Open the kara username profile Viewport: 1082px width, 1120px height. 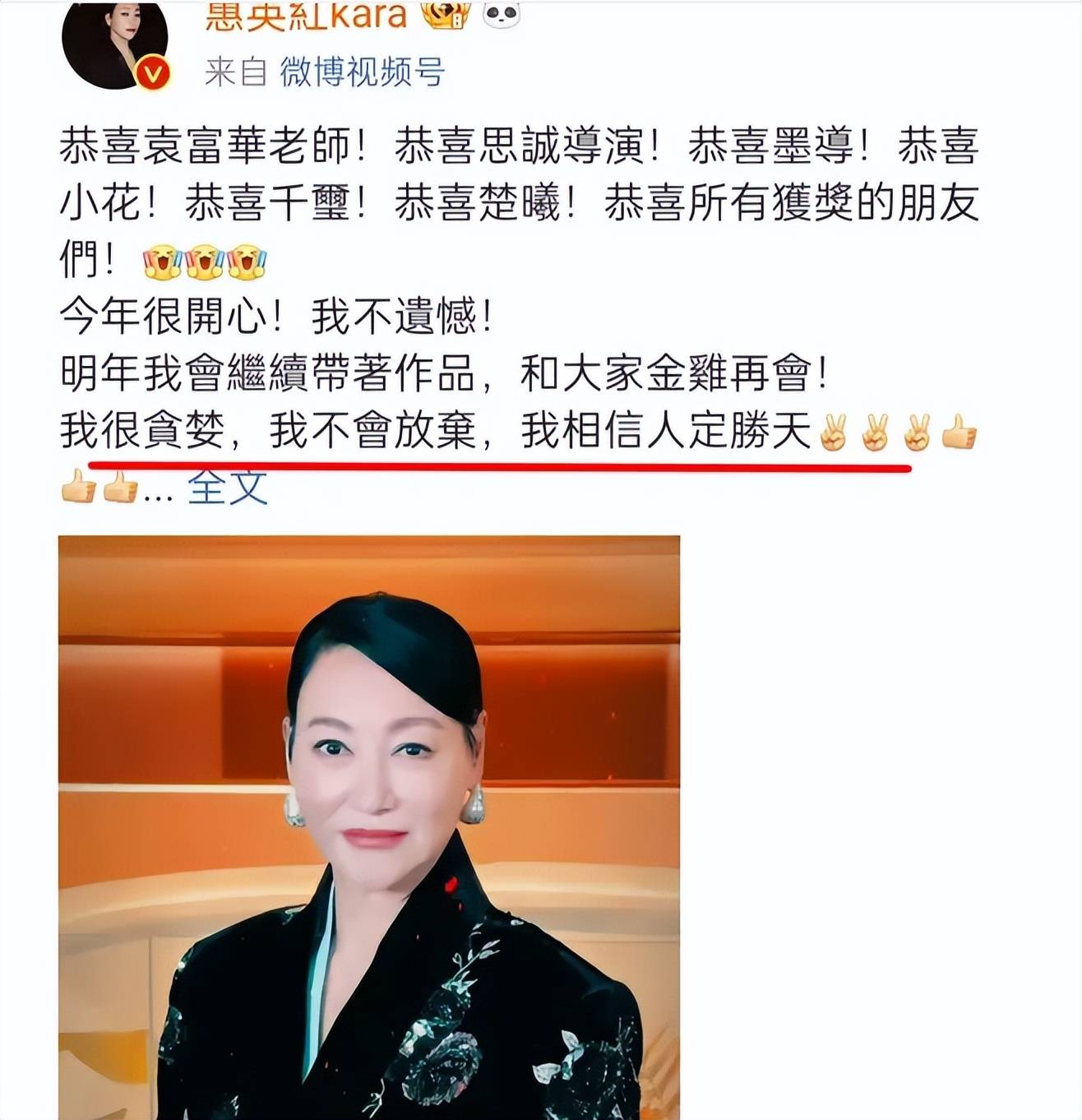(306, 15)
